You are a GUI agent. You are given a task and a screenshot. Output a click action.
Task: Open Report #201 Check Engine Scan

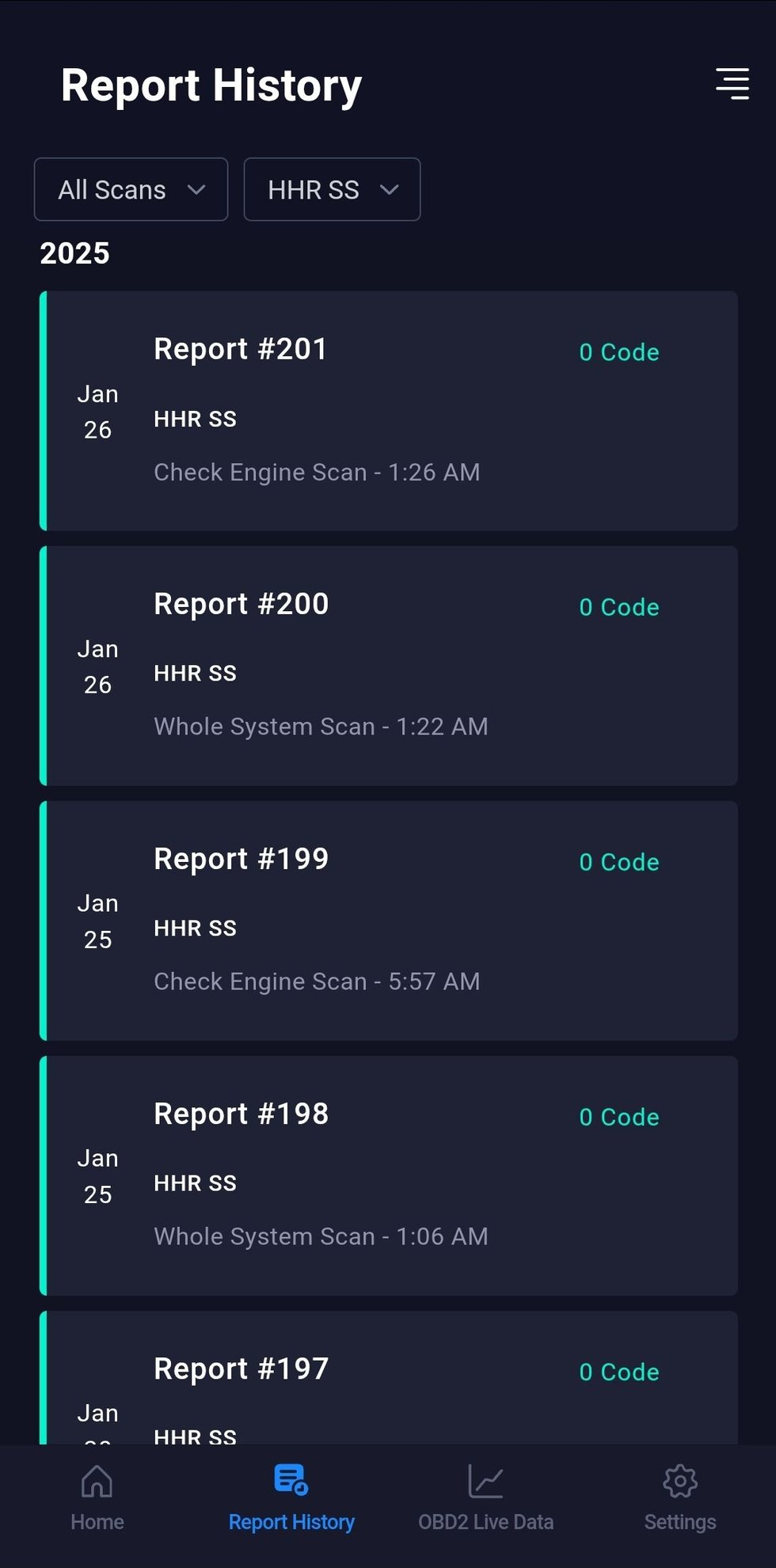(388, 411)
